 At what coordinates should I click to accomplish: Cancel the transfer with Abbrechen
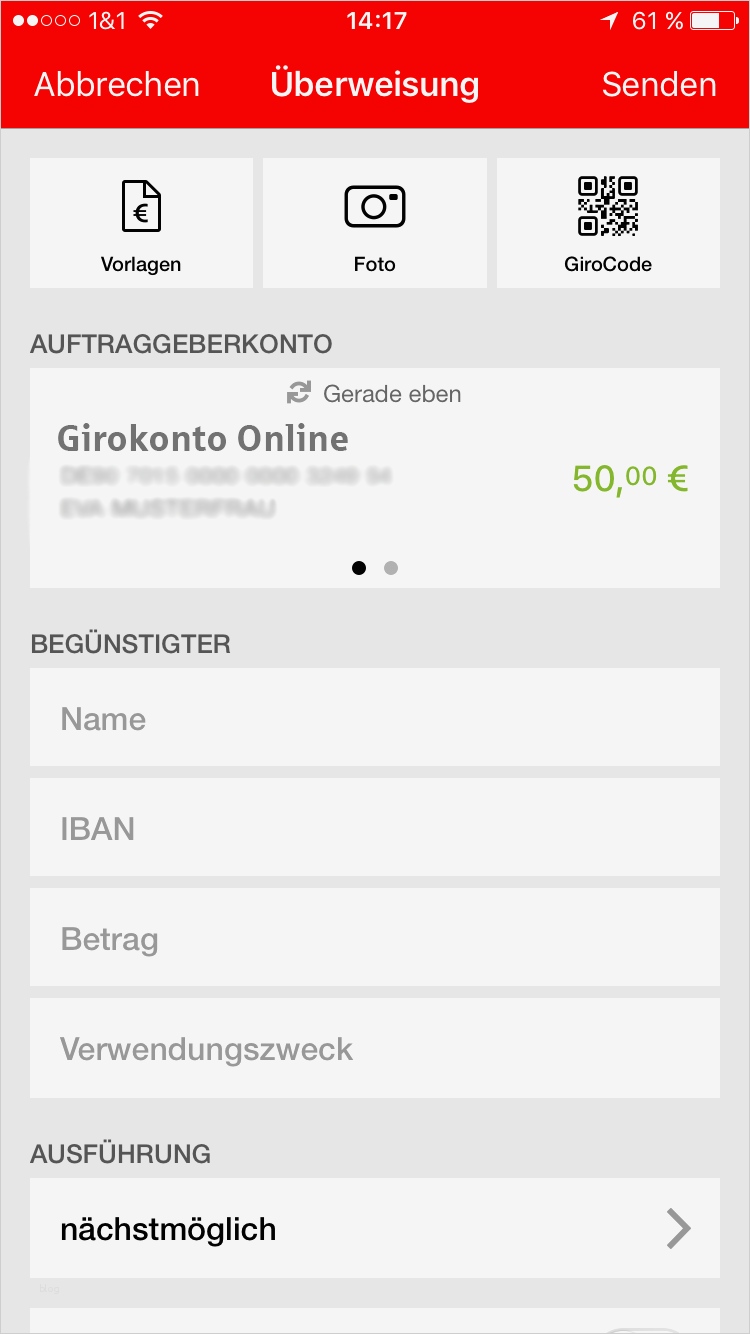pyautogui.click(x=117, y=85)
